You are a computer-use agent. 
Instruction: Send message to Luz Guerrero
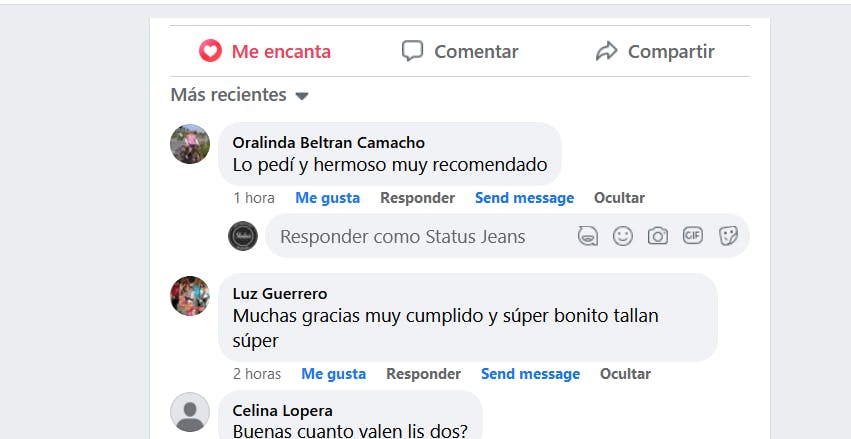coord(530,374)
